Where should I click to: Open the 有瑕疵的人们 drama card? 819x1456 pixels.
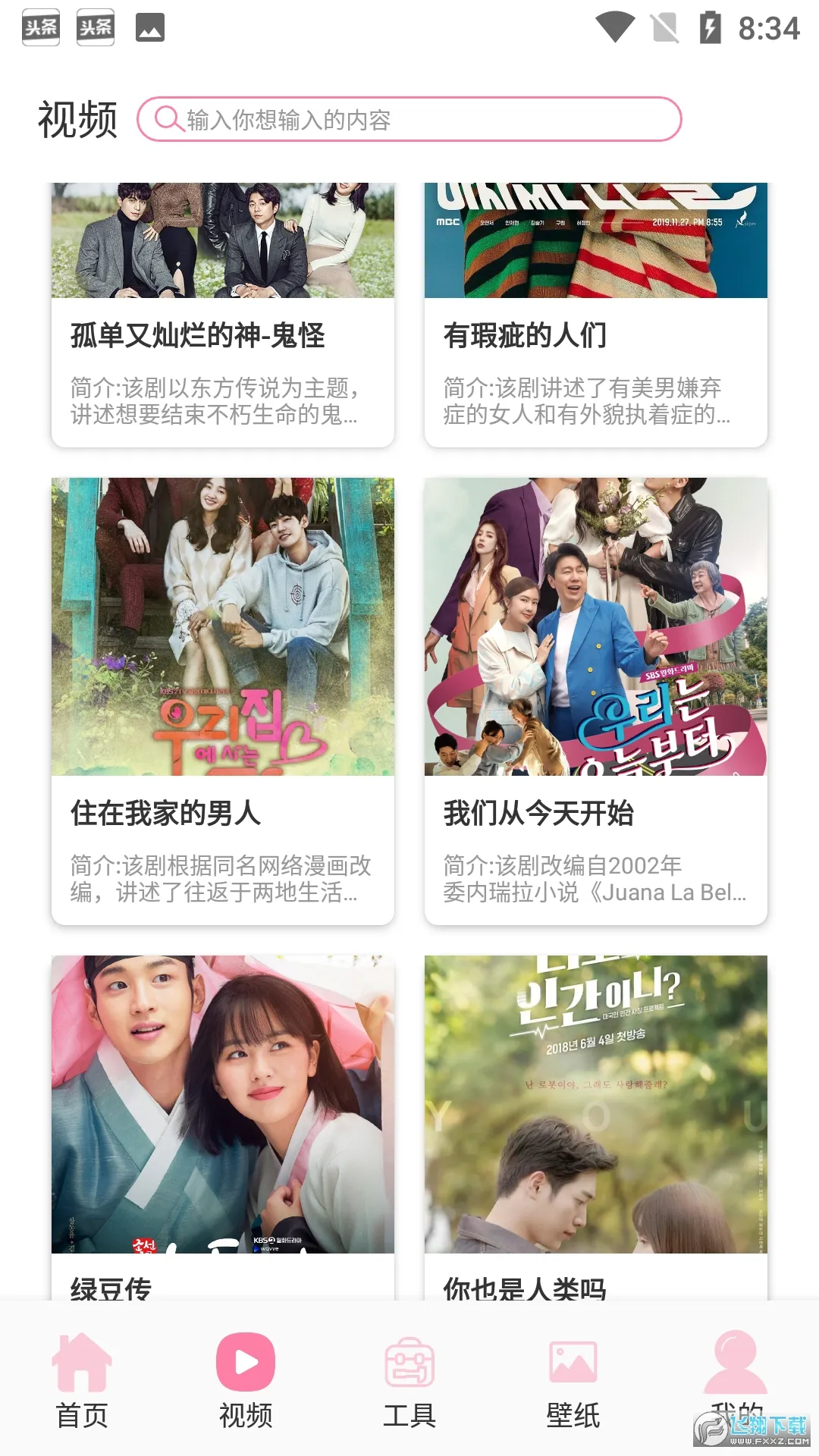(x=596, y=334)
